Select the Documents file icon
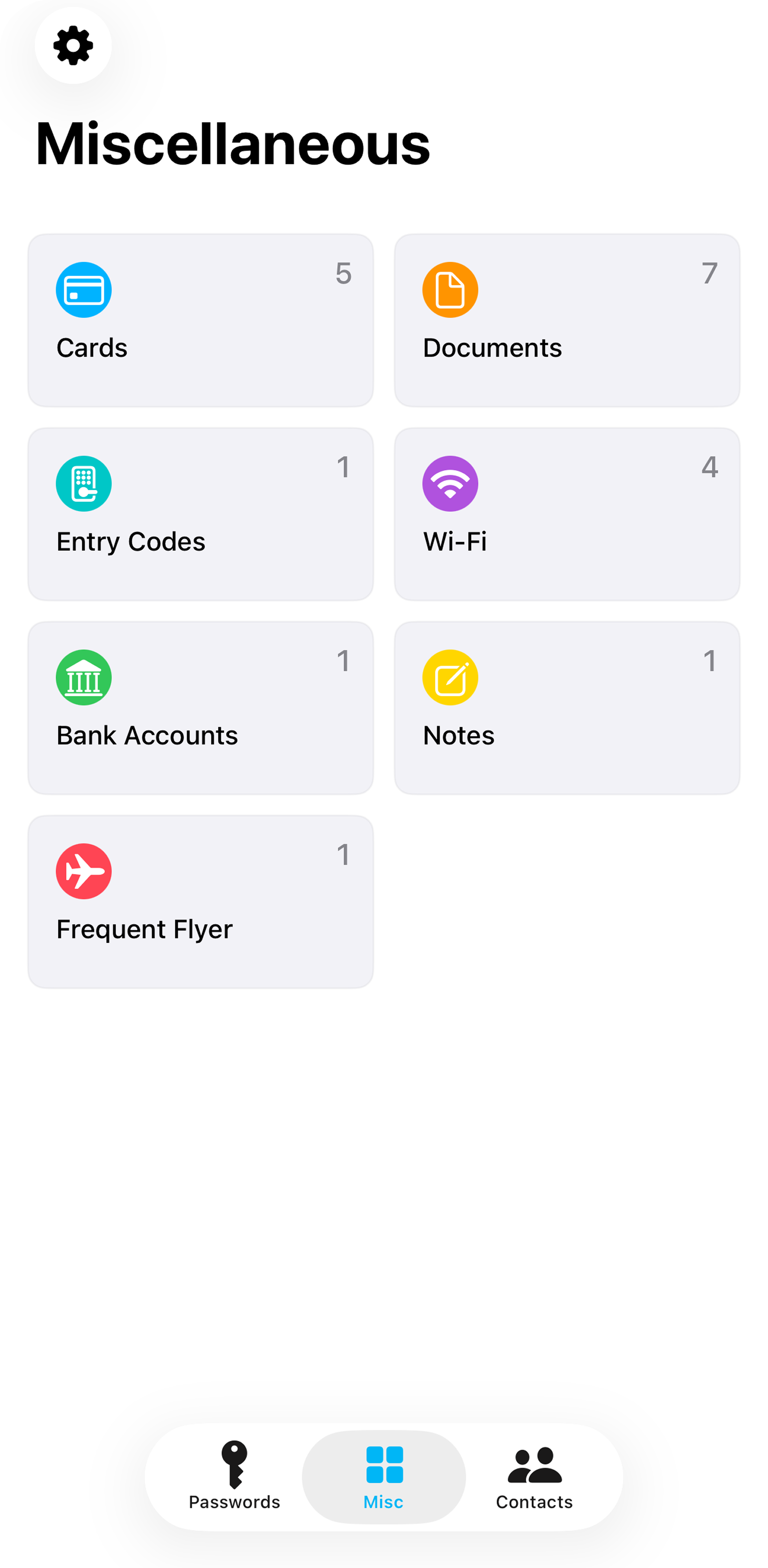This screenshot has width=768, height=1568. 450,289
